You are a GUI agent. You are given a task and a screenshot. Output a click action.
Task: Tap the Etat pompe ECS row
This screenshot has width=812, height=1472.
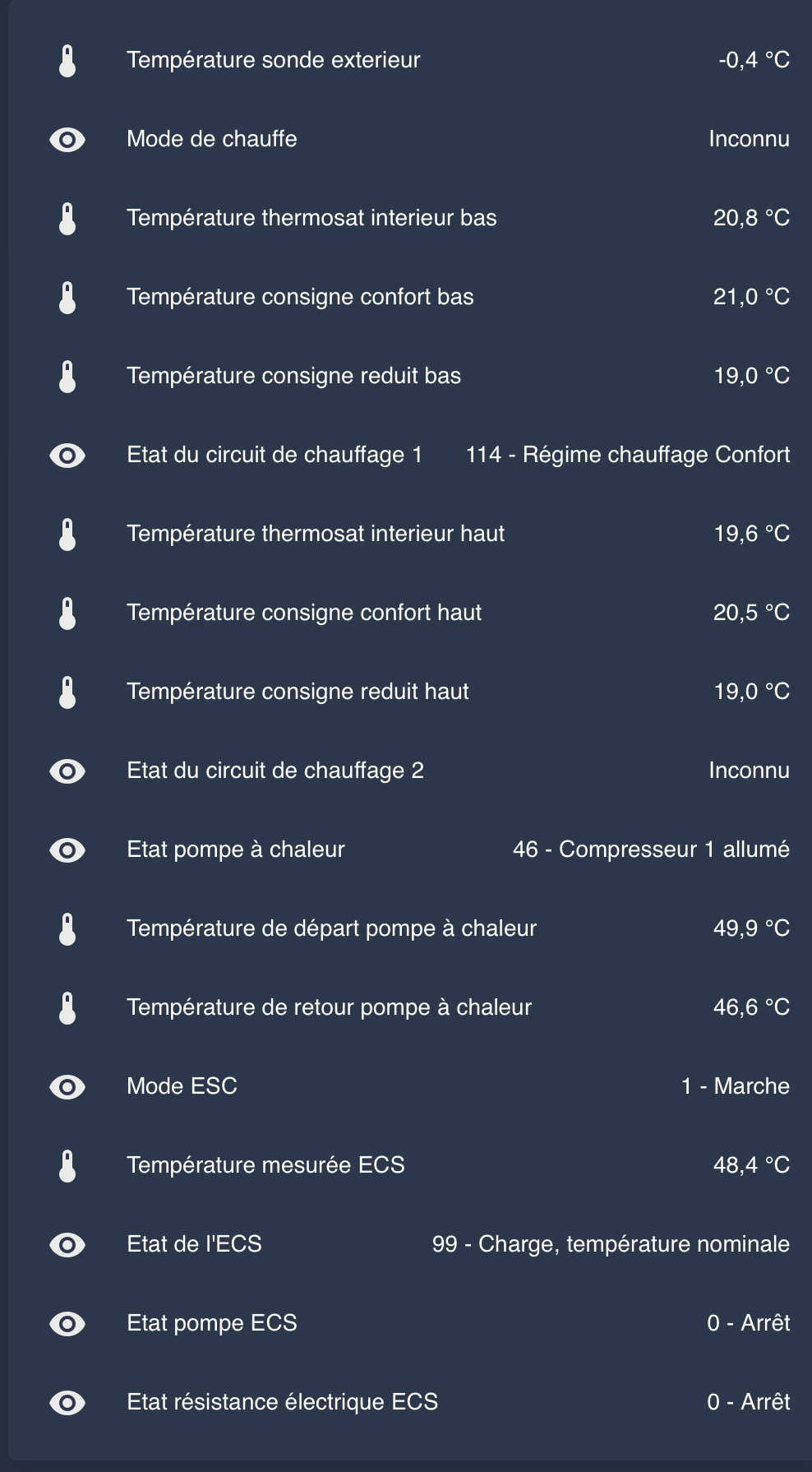pos(419,1323)
